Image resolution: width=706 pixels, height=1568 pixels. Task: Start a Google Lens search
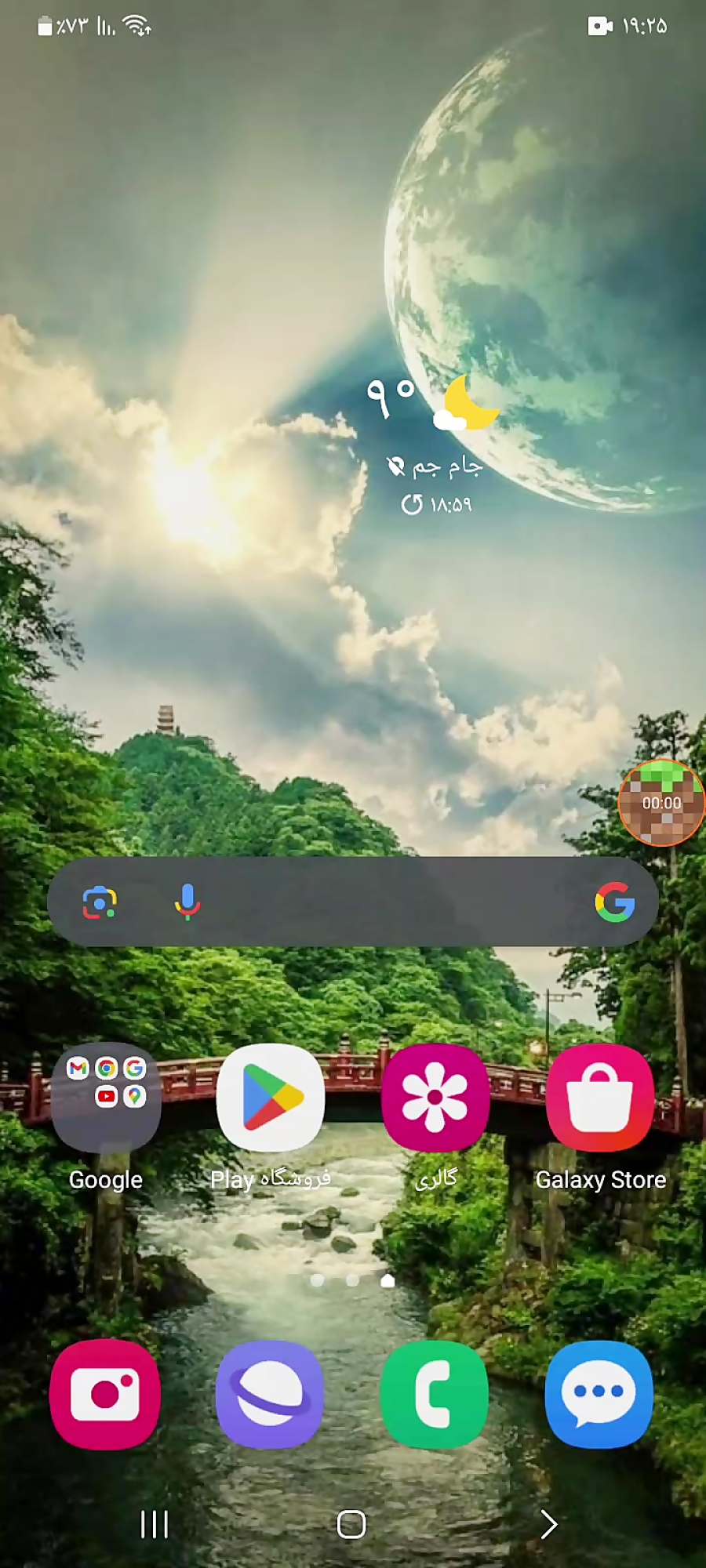(x=100, y=902)
